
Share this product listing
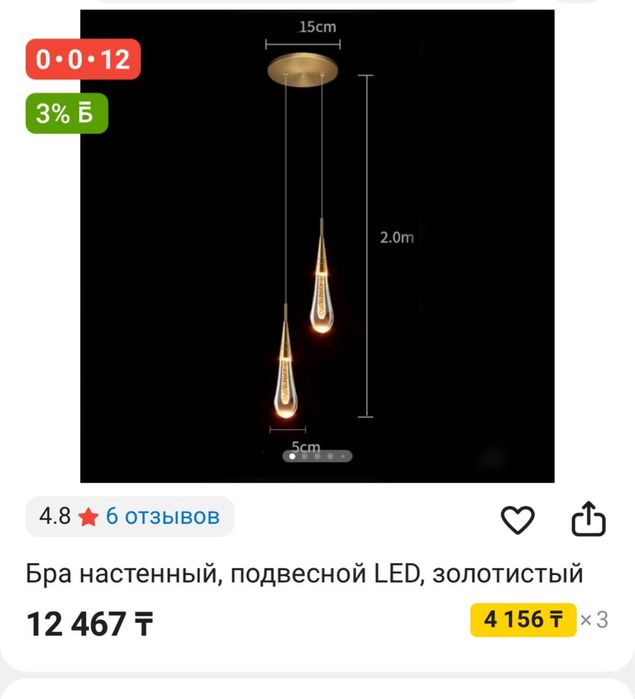point(589,519)
